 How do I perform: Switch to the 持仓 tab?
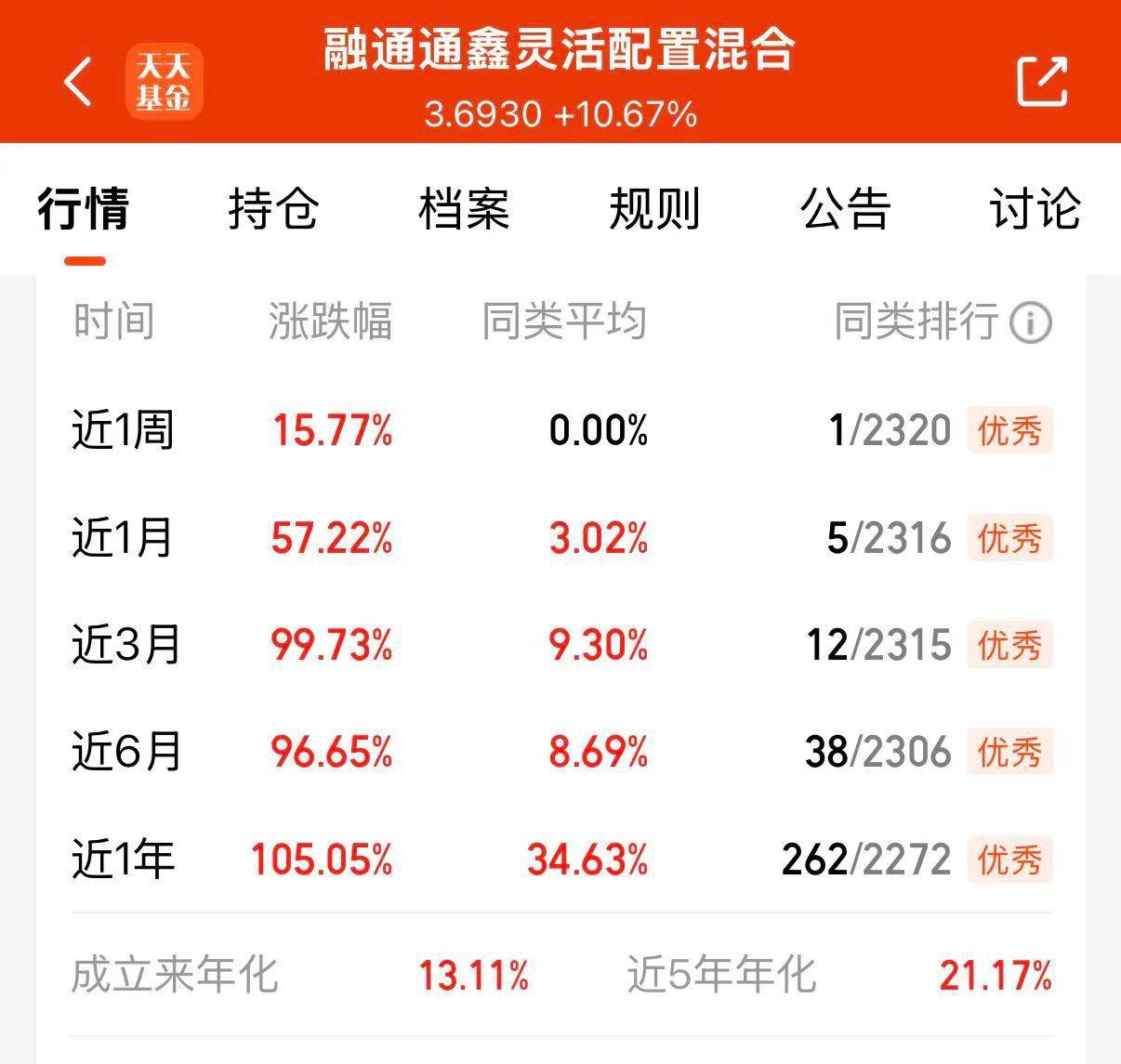coord(274,208)
